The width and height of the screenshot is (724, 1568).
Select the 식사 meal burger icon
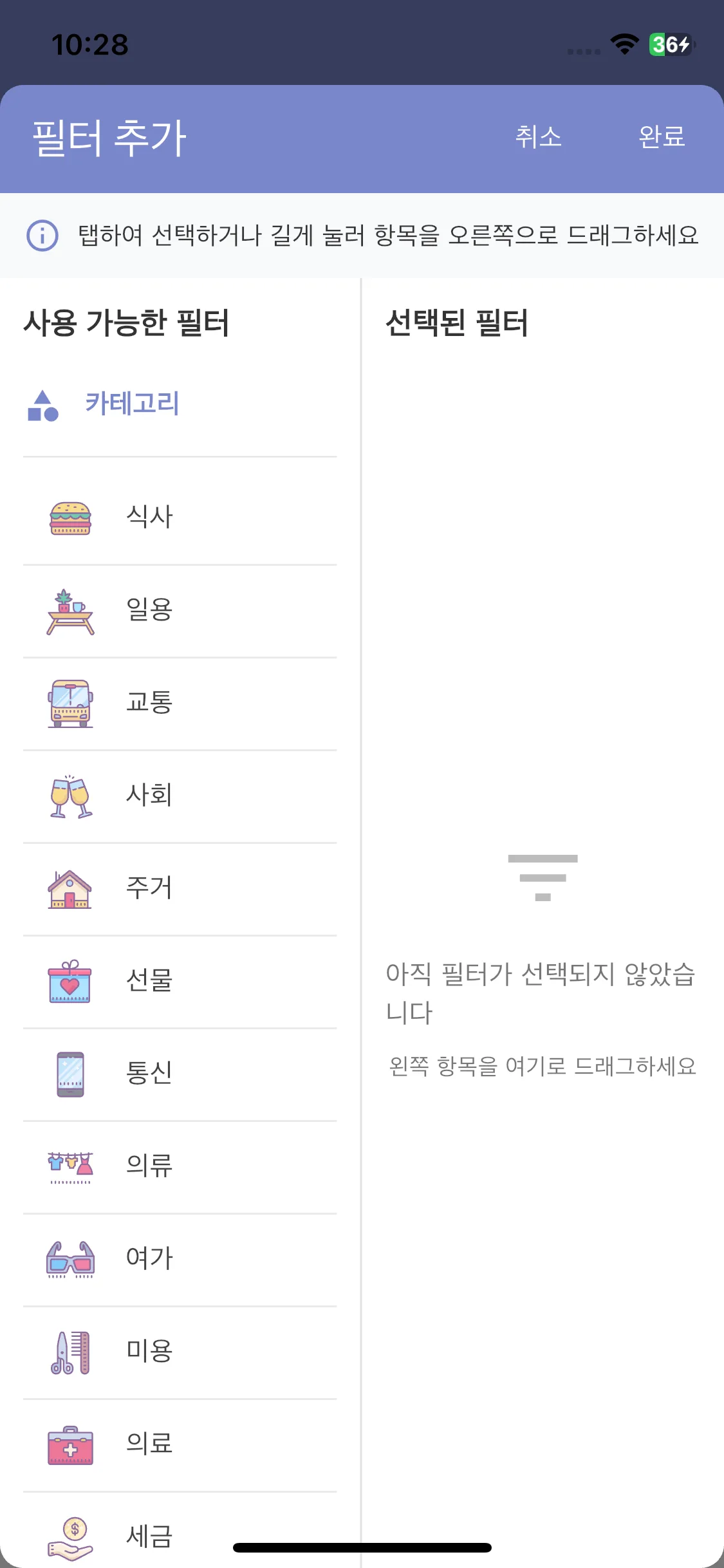pos(71,515)
